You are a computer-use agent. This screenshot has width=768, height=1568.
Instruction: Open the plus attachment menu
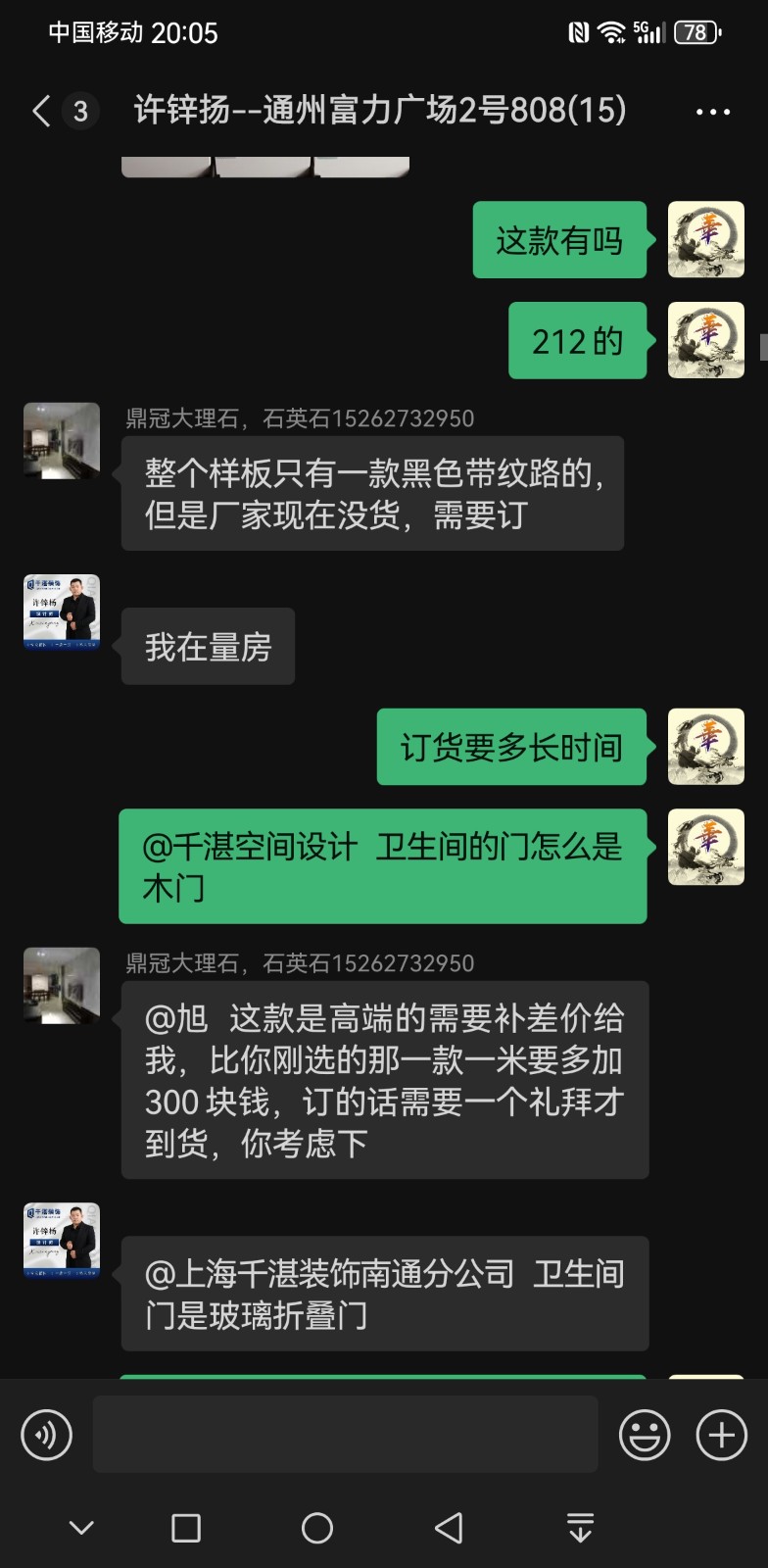[x=721, y=1435]
